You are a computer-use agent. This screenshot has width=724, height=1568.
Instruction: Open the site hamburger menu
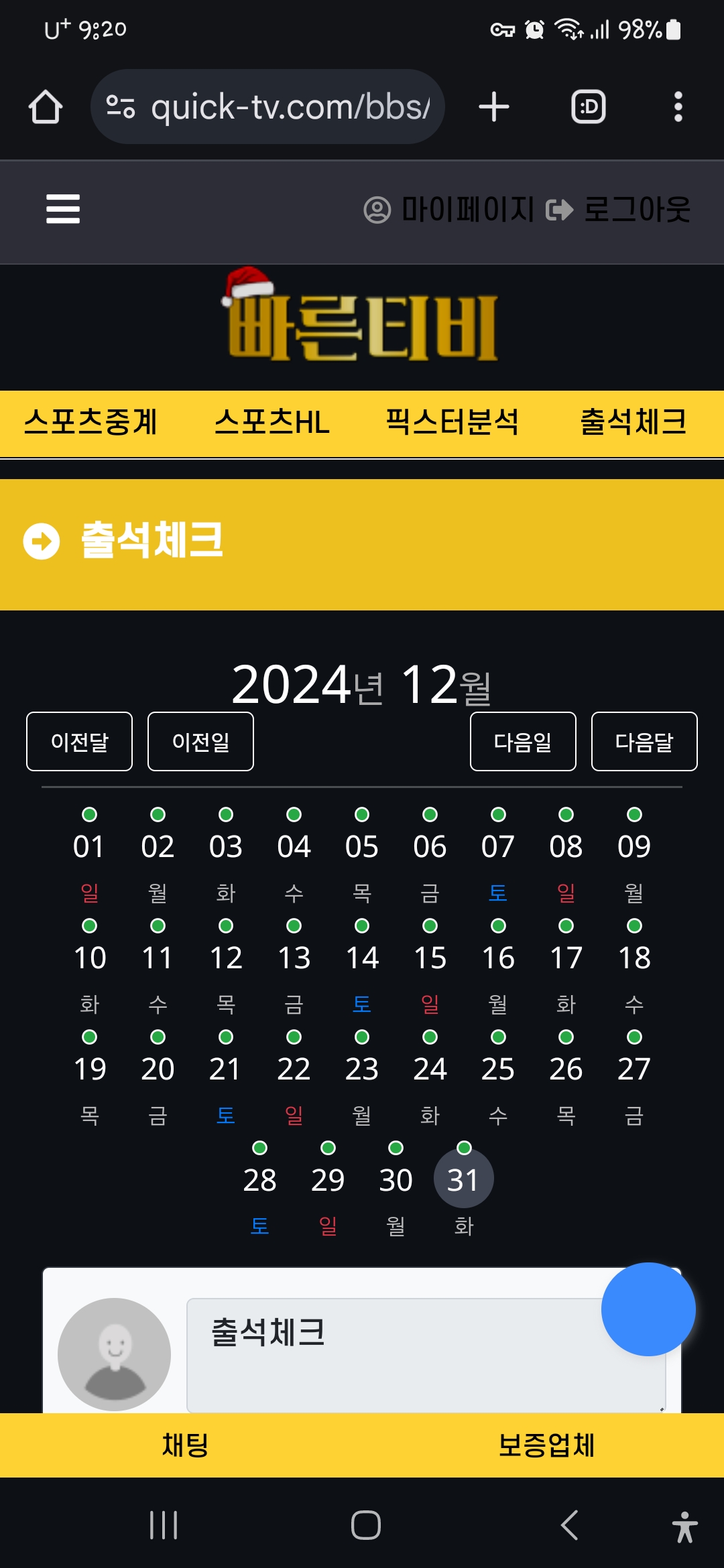(x=63, y=209)
